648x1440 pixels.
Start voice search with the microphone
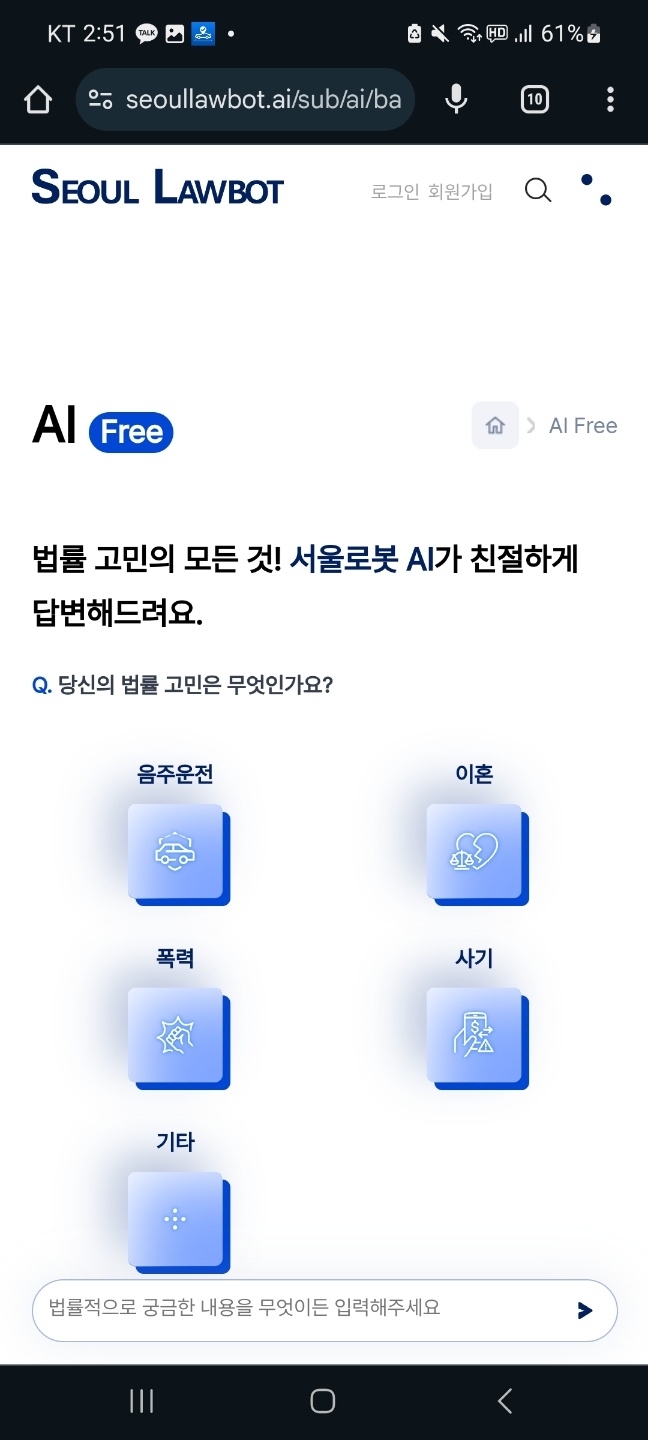click(x=456, y=99)
